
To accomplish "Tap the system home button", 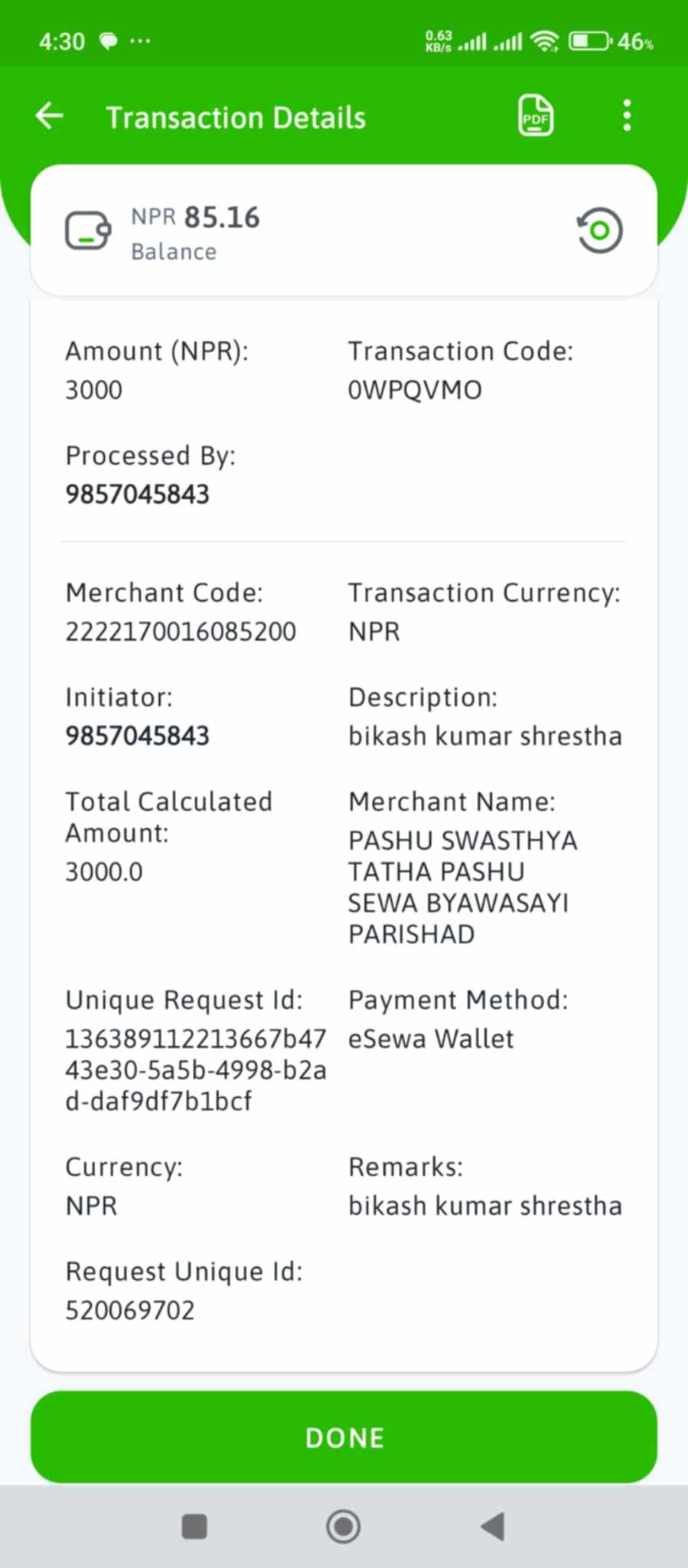I will 344,1527.
